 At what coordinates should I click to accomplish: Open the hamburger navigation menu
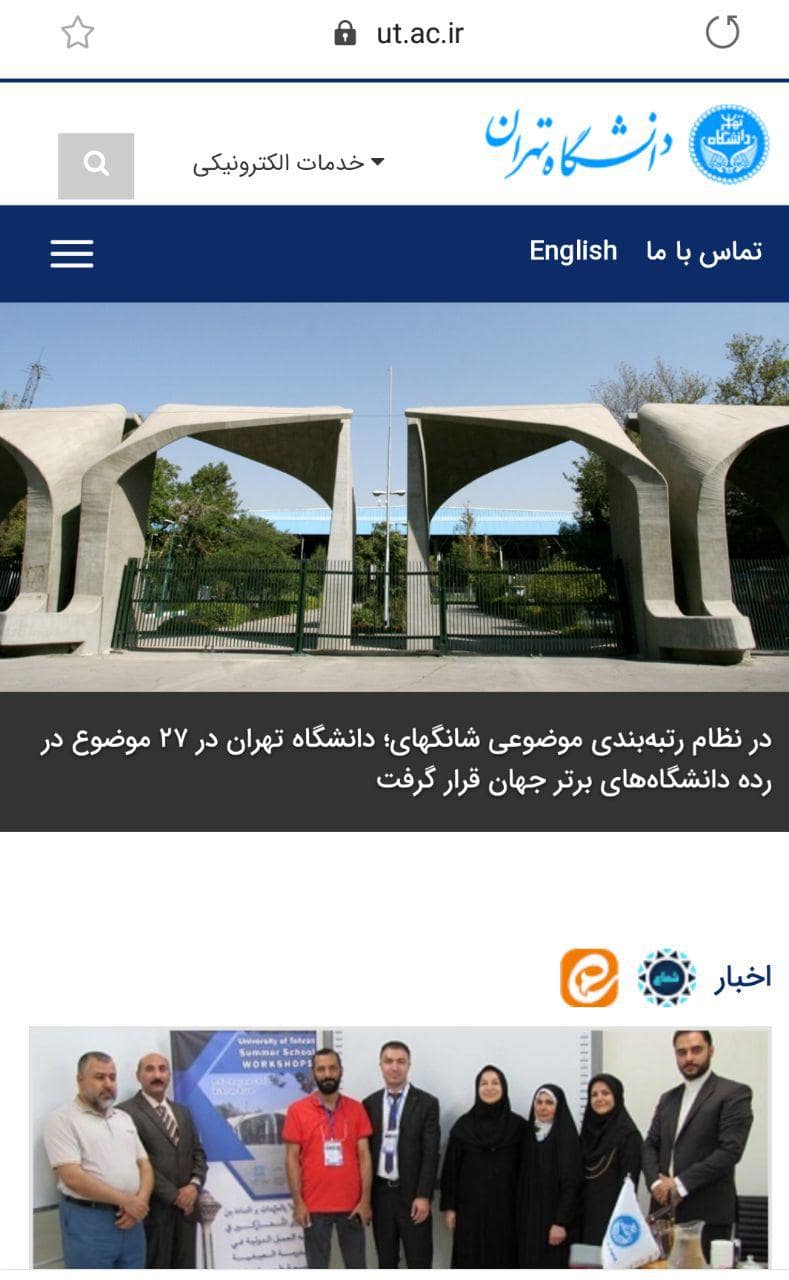point(72,253)
